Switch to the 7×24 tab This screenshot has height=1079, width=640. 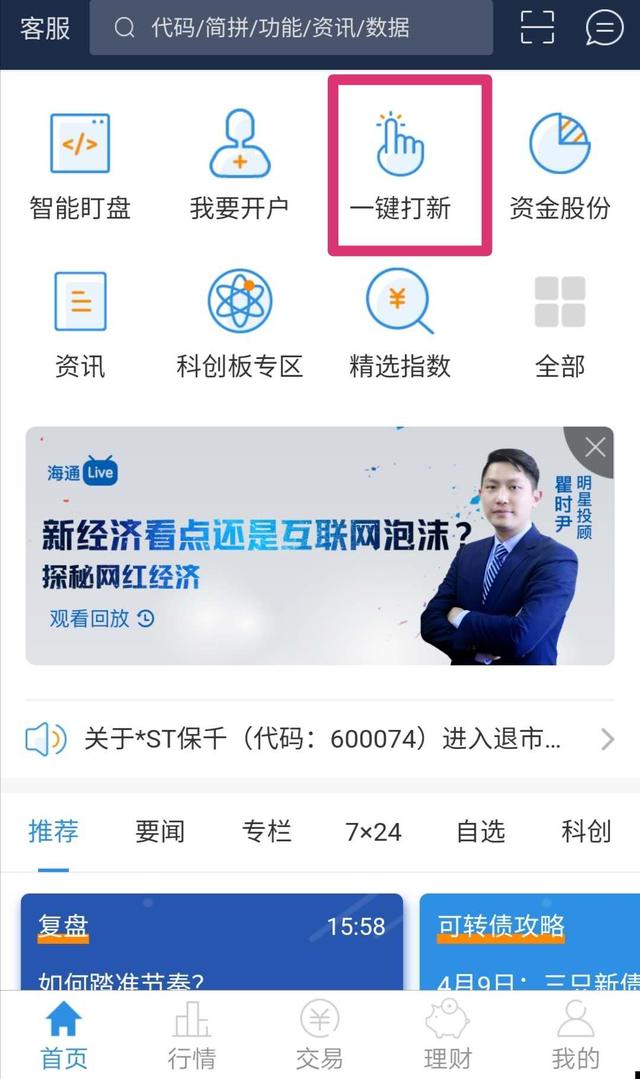(374, 831)
